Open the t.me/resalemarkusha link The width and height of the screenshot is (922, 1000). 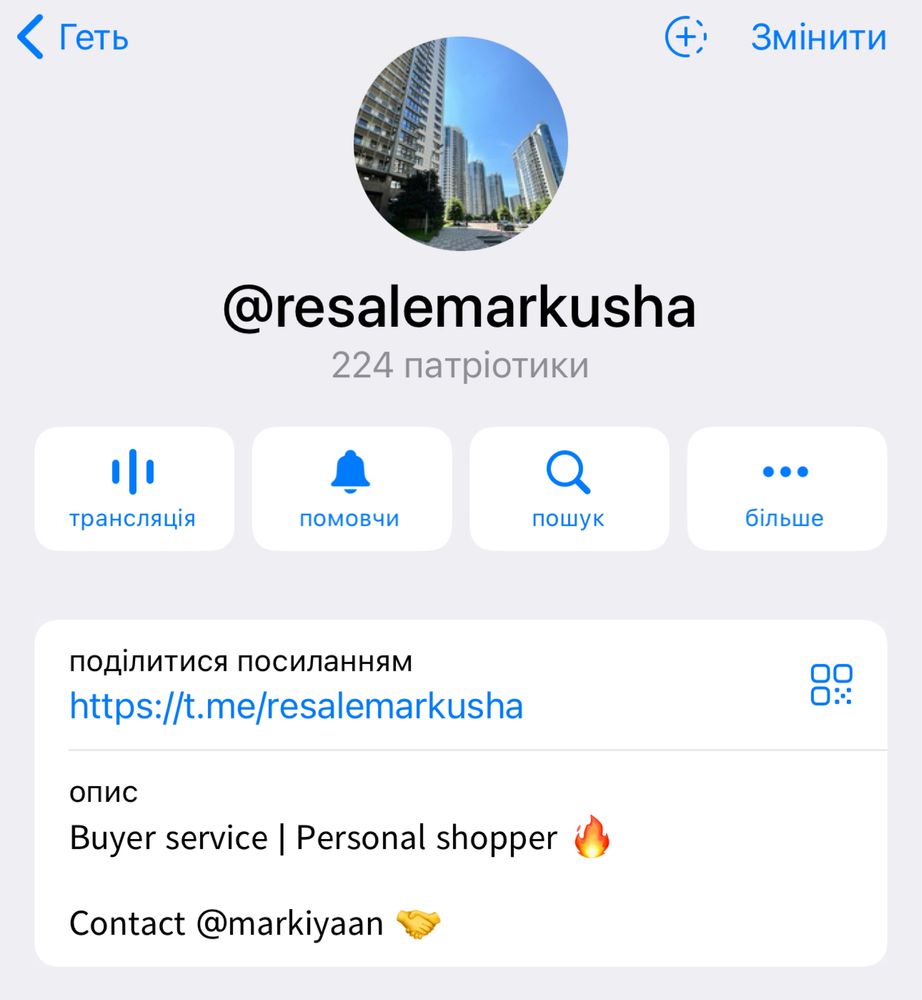coord(296,707)
